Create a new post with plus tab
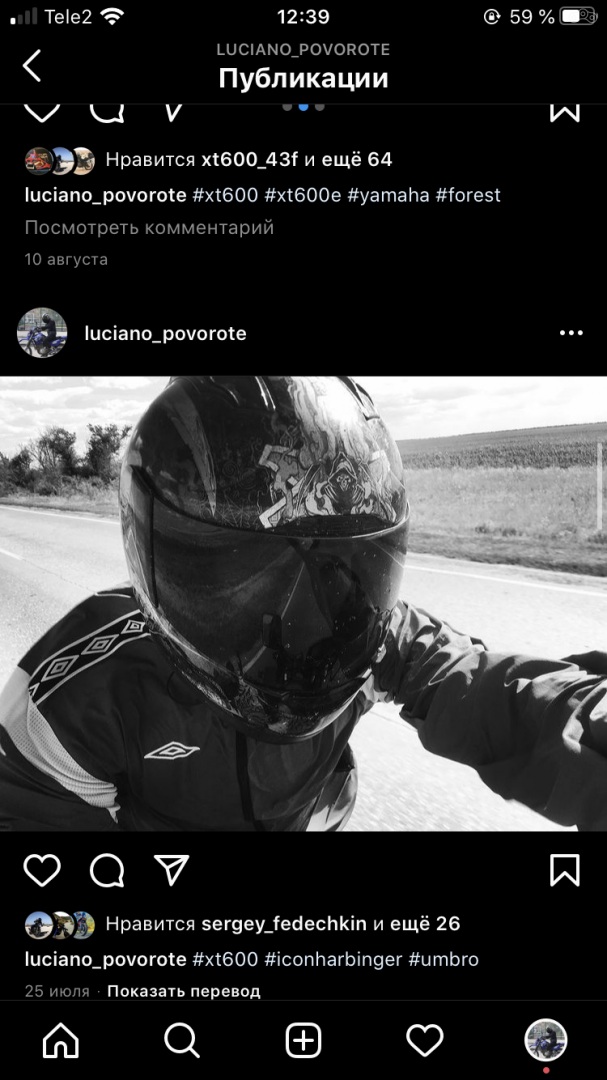 [303, 1040]
